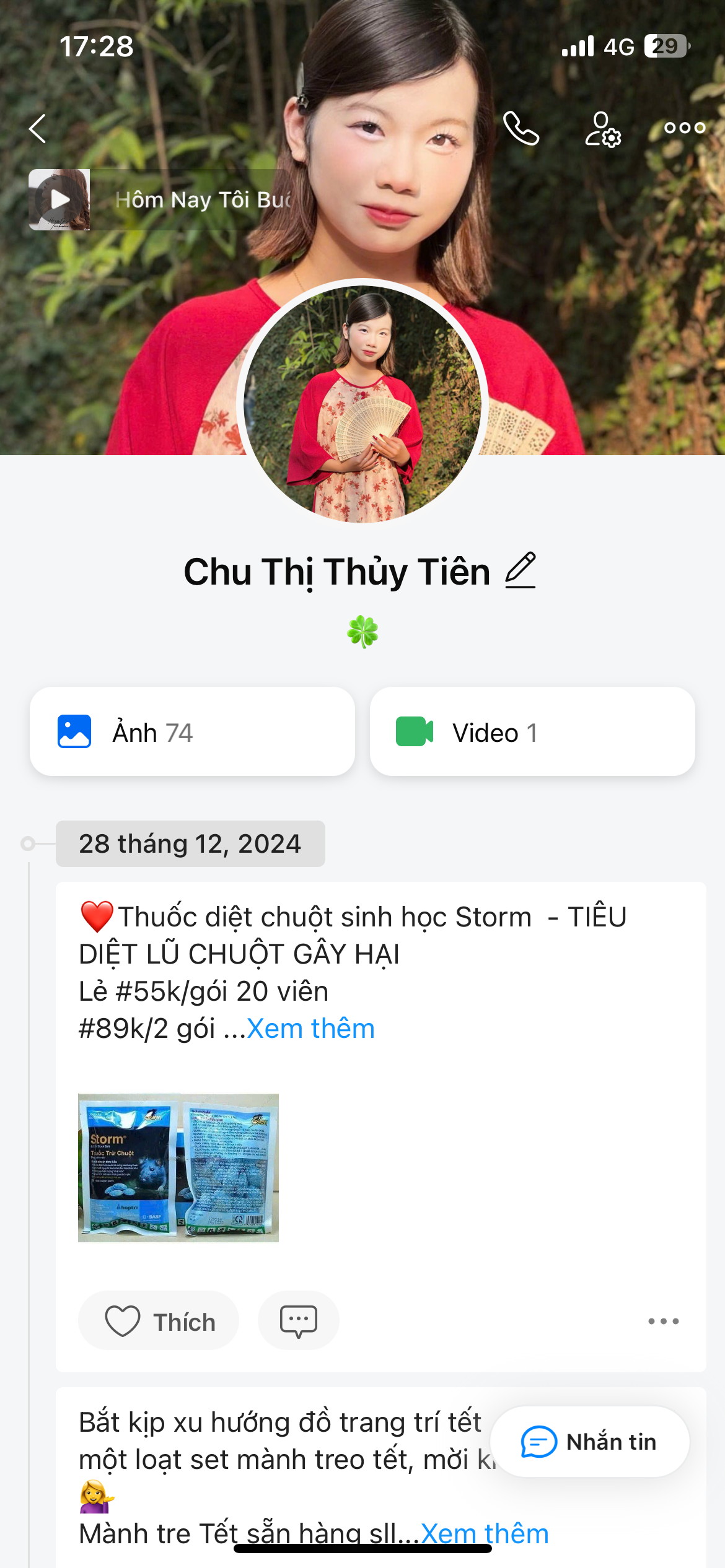Open more options for the Storm post
This screenshot has height=1568, width=725.
(663, 1322)
